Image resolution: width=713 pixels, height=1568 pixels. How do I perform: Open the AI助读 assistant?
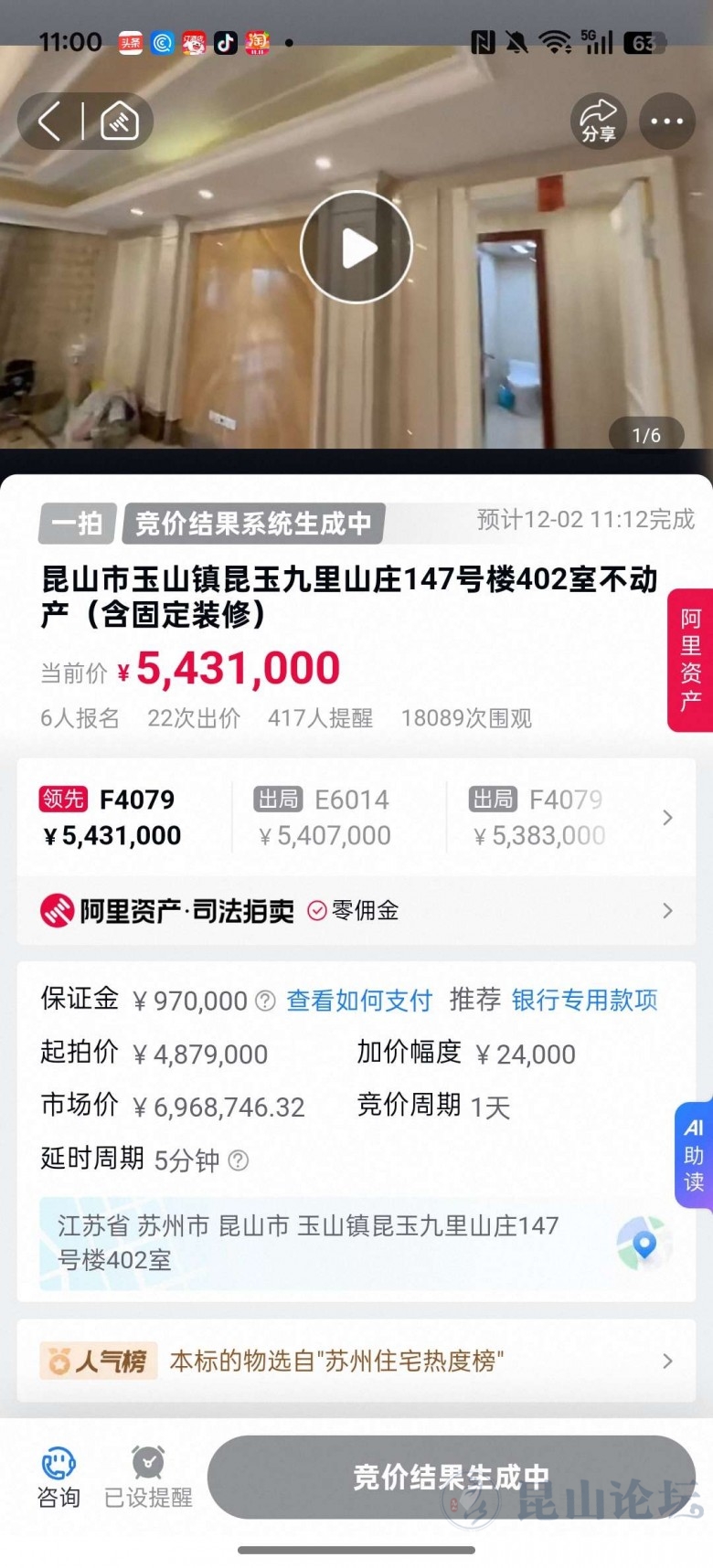pyautogui.click(x=694, y=1155)
